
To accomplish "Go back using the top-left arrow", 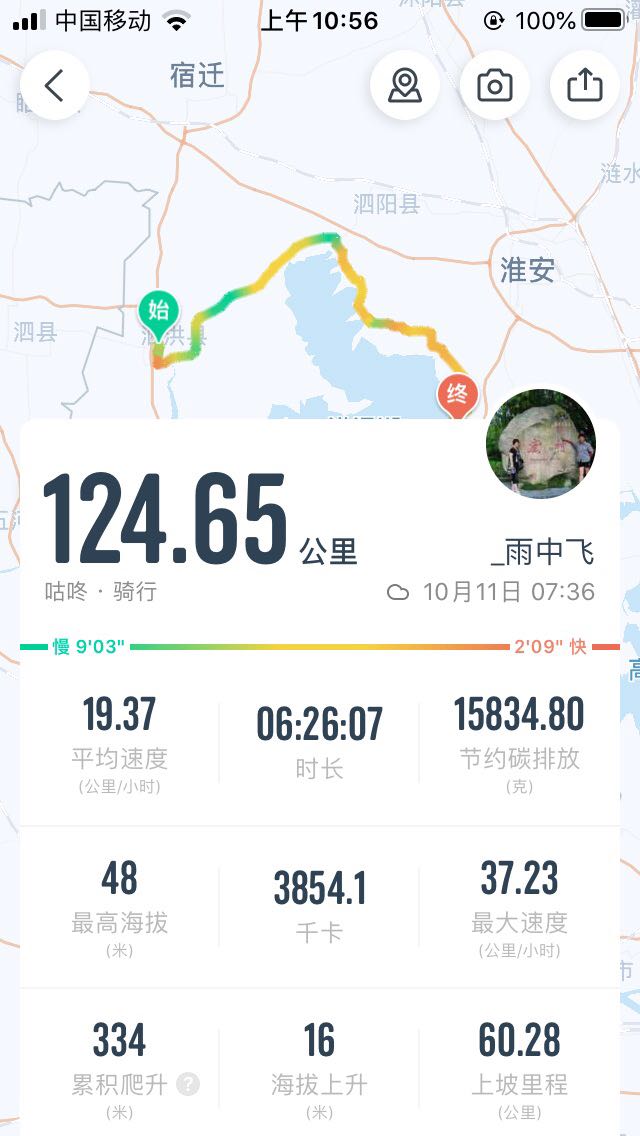I will click(54, 85).
